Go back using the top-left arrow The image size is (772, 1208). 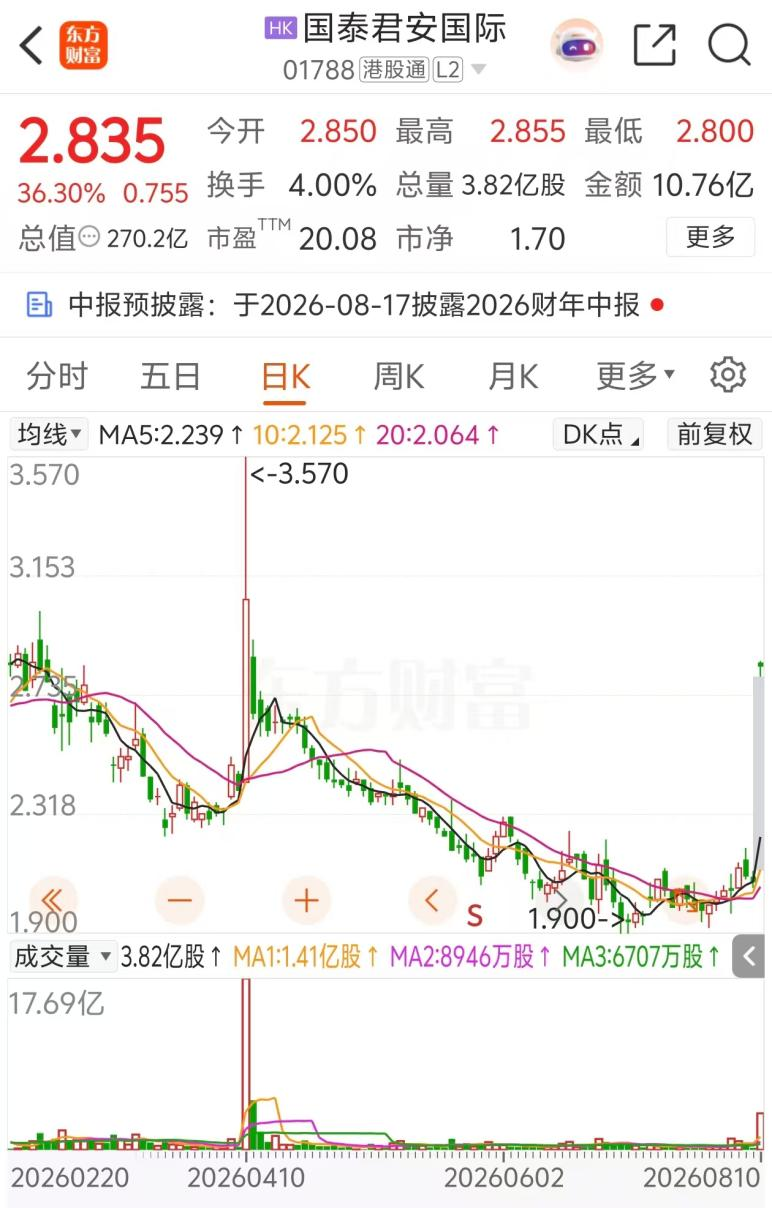click(32, 46)
